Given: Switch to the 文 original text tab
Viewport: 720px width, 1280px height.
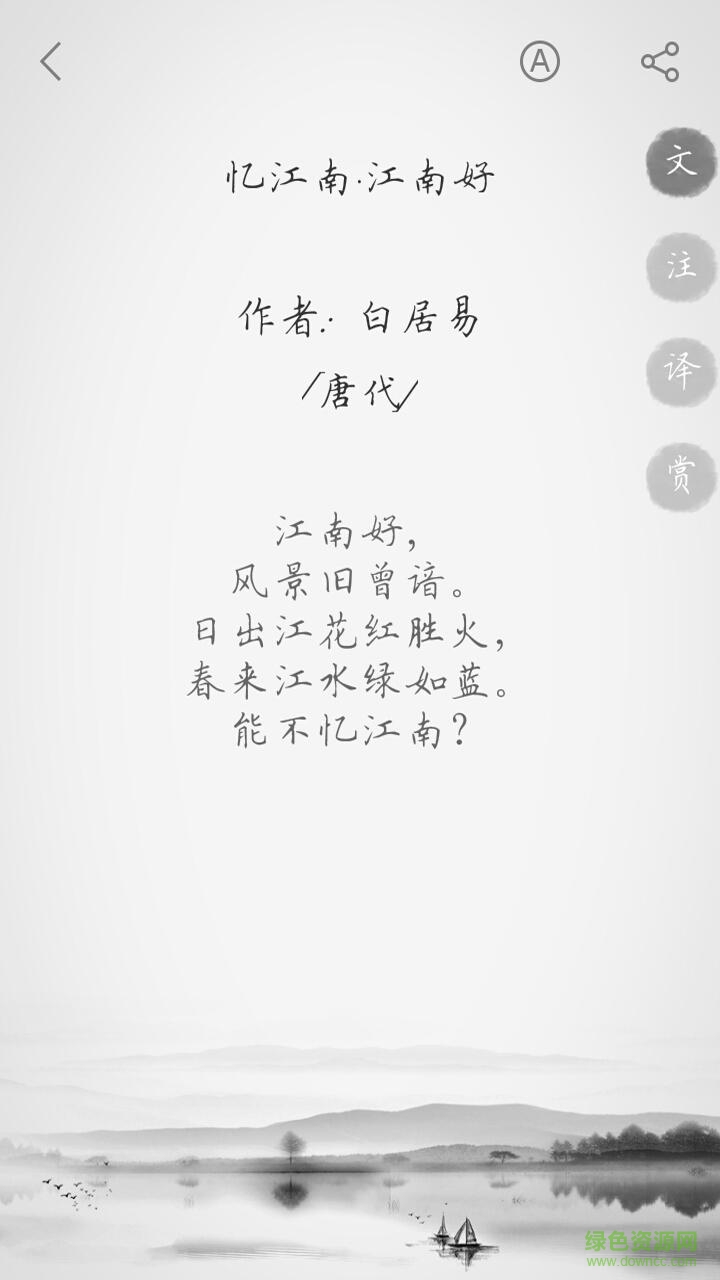Looking at the screenshot, I should (680, 162).
